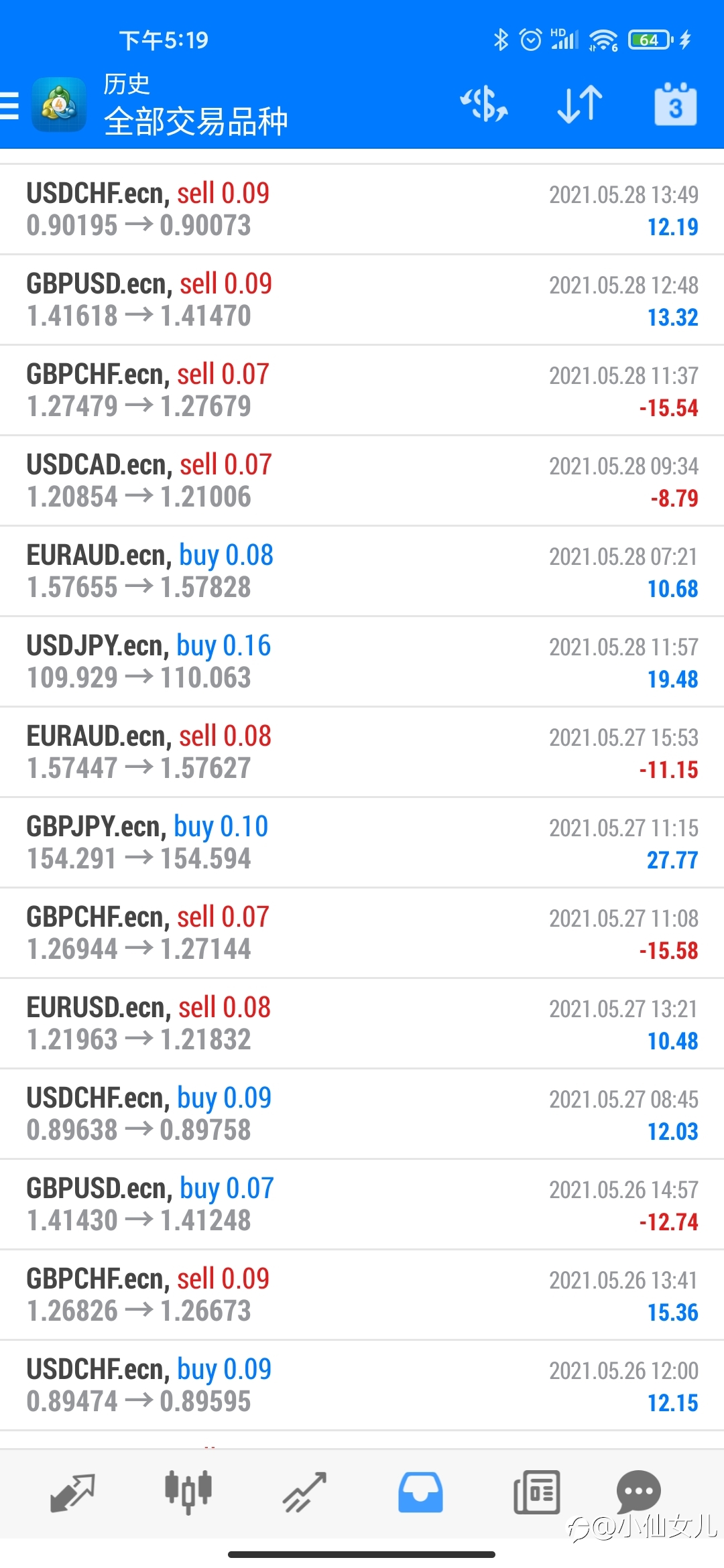Show USDJPY buy 0.16 trade details
The width and height of the screenshot is (724, 1568).
click(x=362, y=661)
